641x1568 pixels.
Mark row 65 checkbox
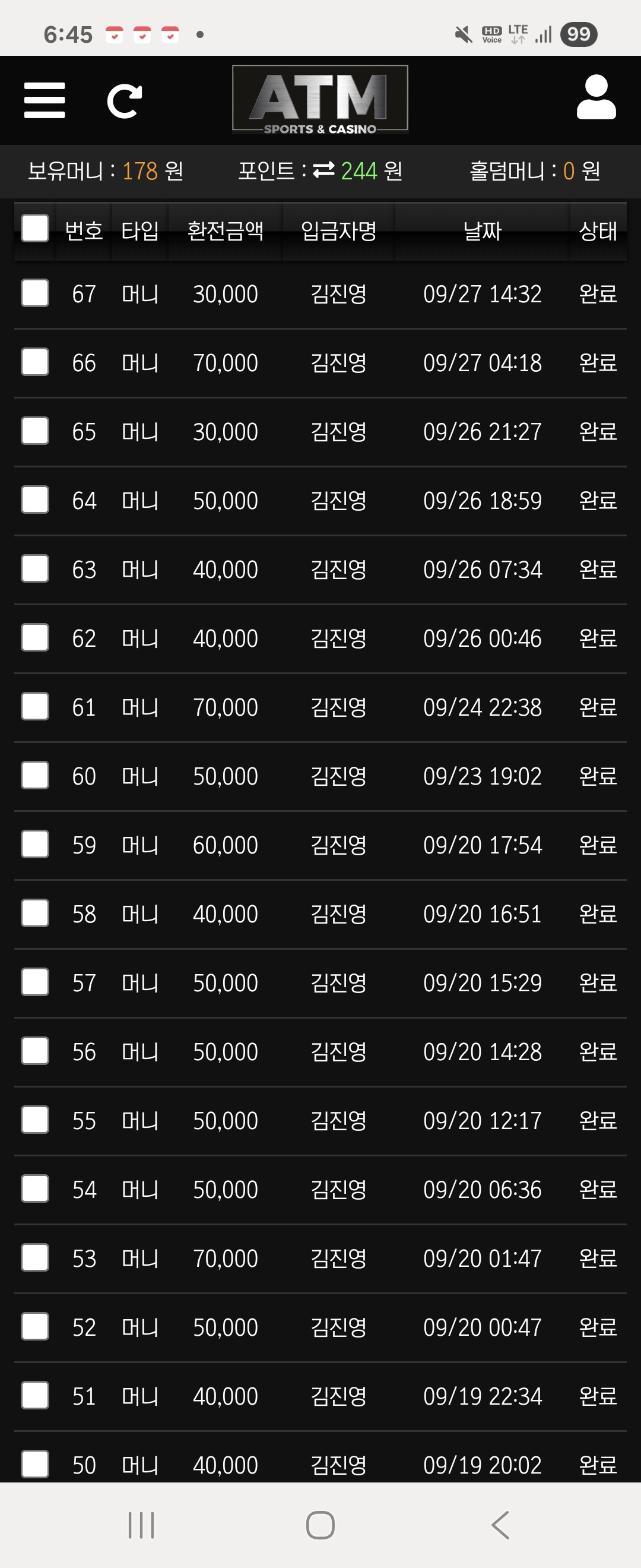coord(34,431)
